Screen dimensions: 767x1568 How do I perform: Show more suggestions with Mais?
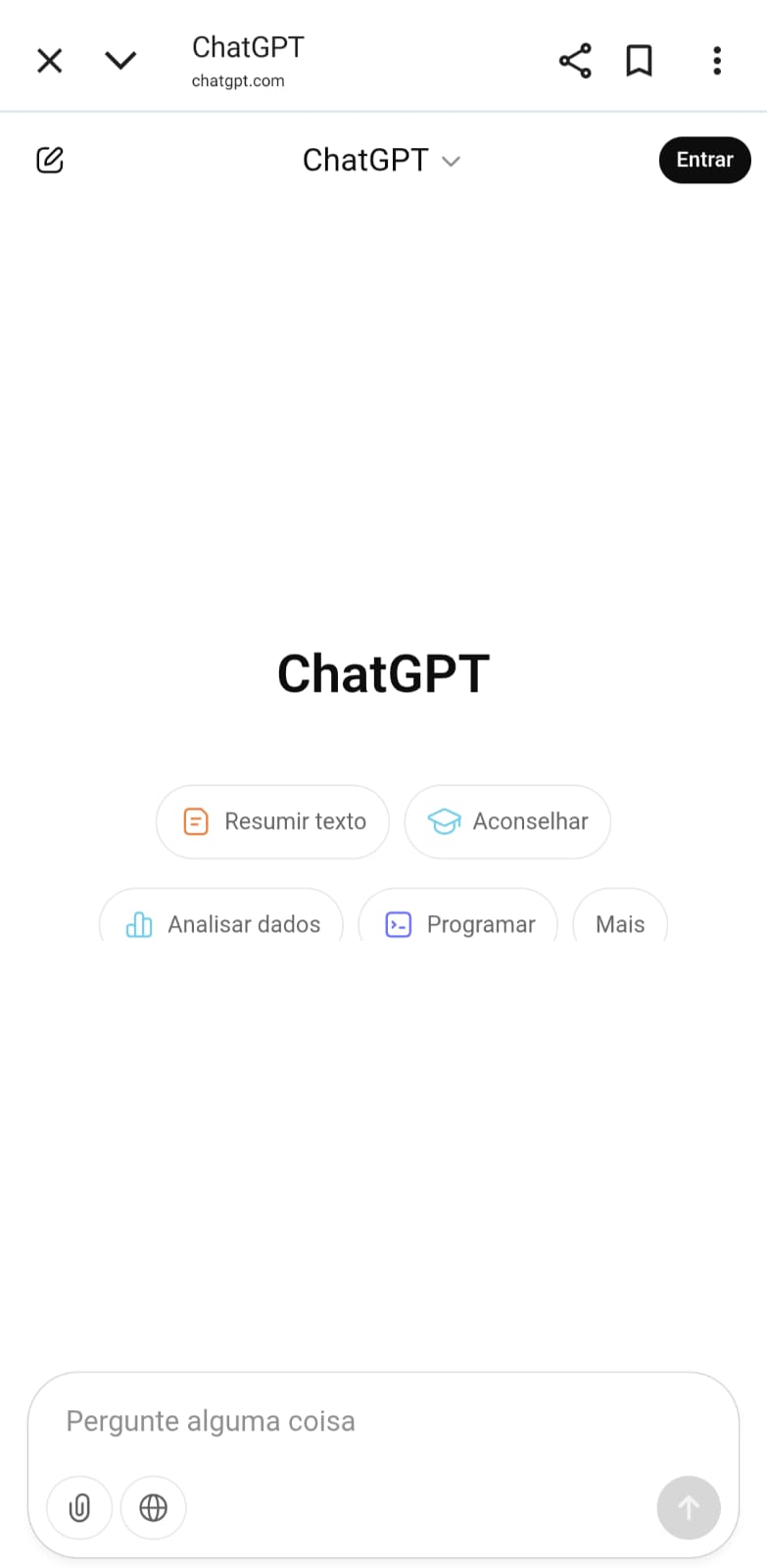(620, 923)
